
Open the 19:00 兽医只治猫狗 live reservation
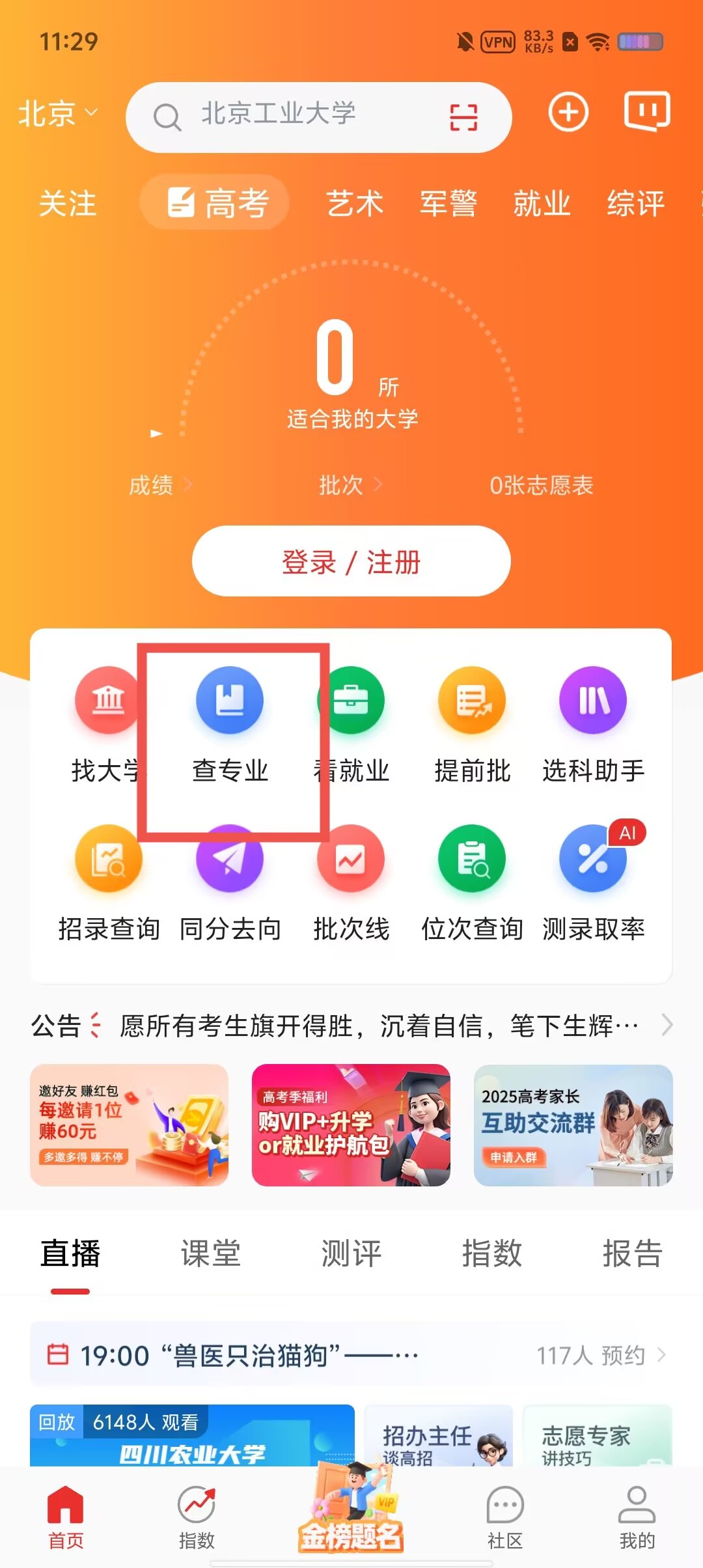click(351, 1356)
